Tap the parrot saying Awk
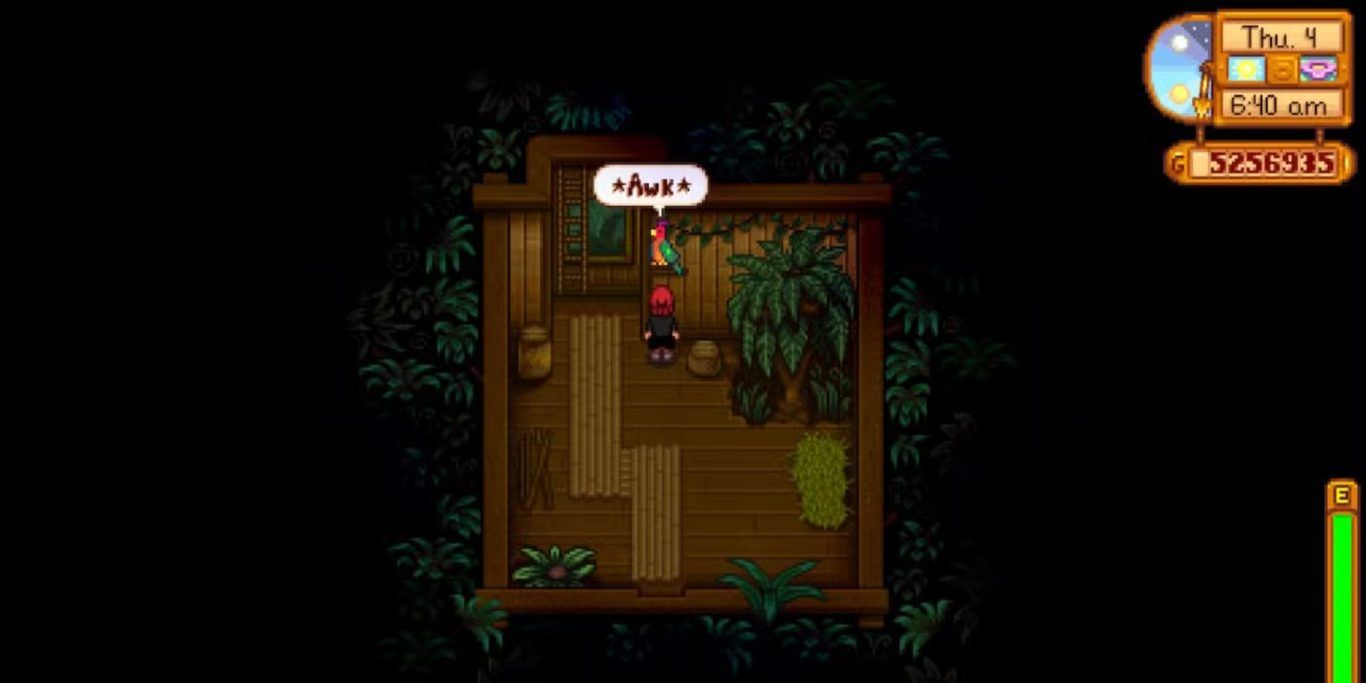This screenshot has height=683, width=1366. point(664,247)
